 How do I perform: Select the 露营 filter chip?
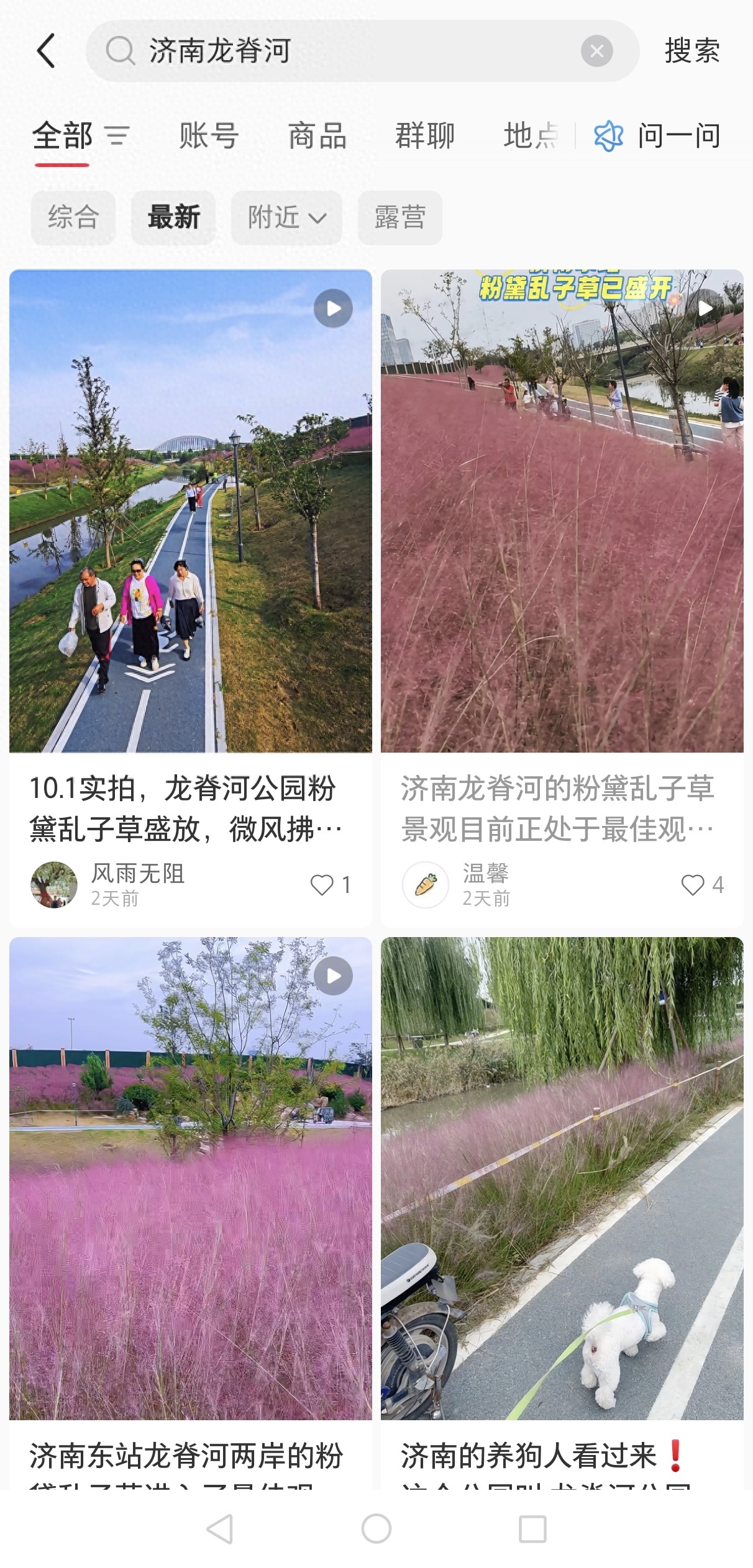[x=399, y=217]
